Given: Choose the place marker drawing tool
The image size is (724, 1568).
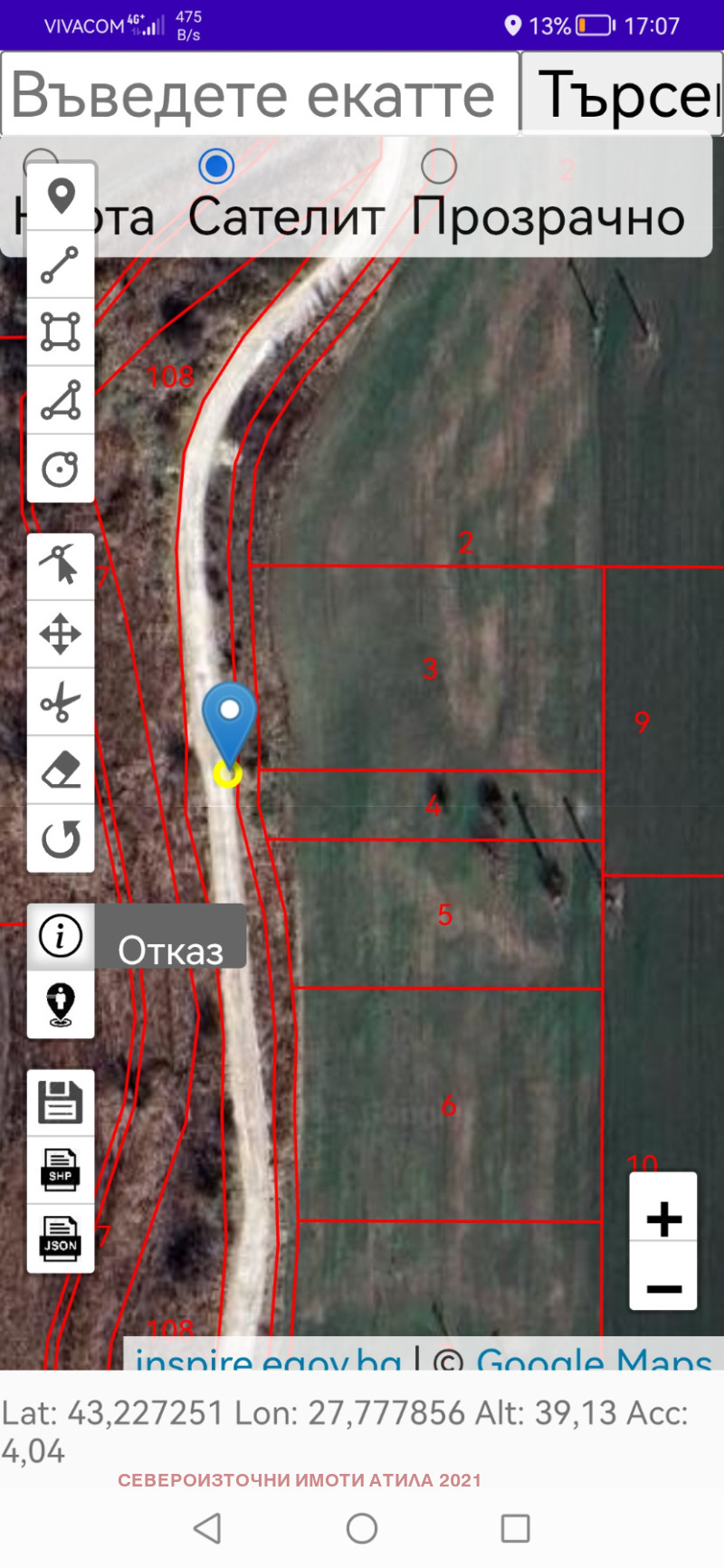Looking at the screenshot, I should 61,196.
